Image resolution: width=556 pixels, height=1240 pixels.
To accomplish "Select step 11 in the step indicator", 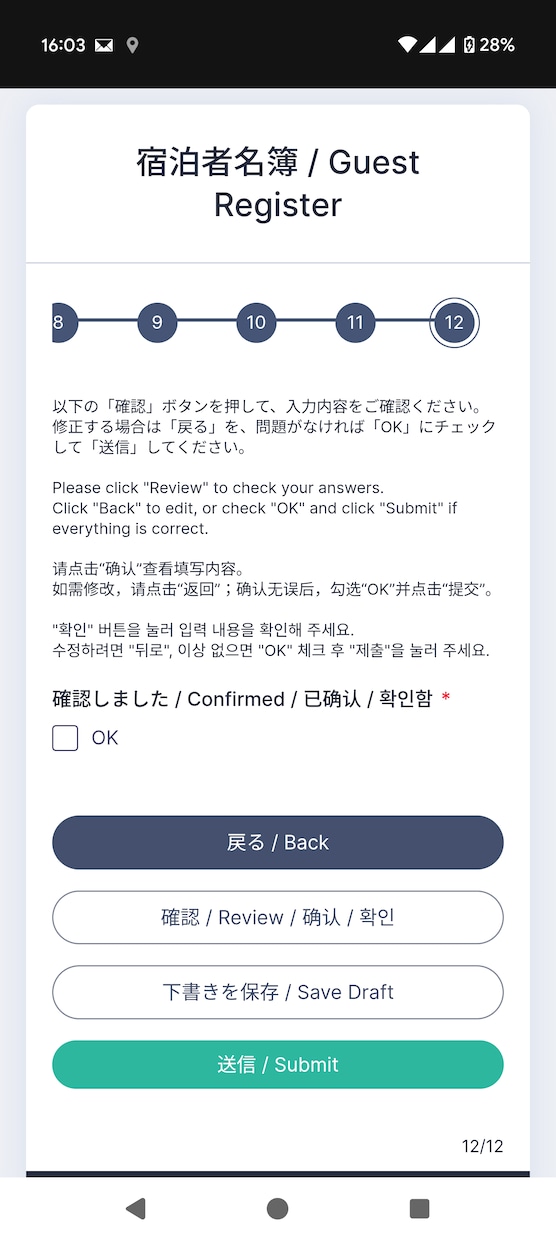I will (355, 322).
